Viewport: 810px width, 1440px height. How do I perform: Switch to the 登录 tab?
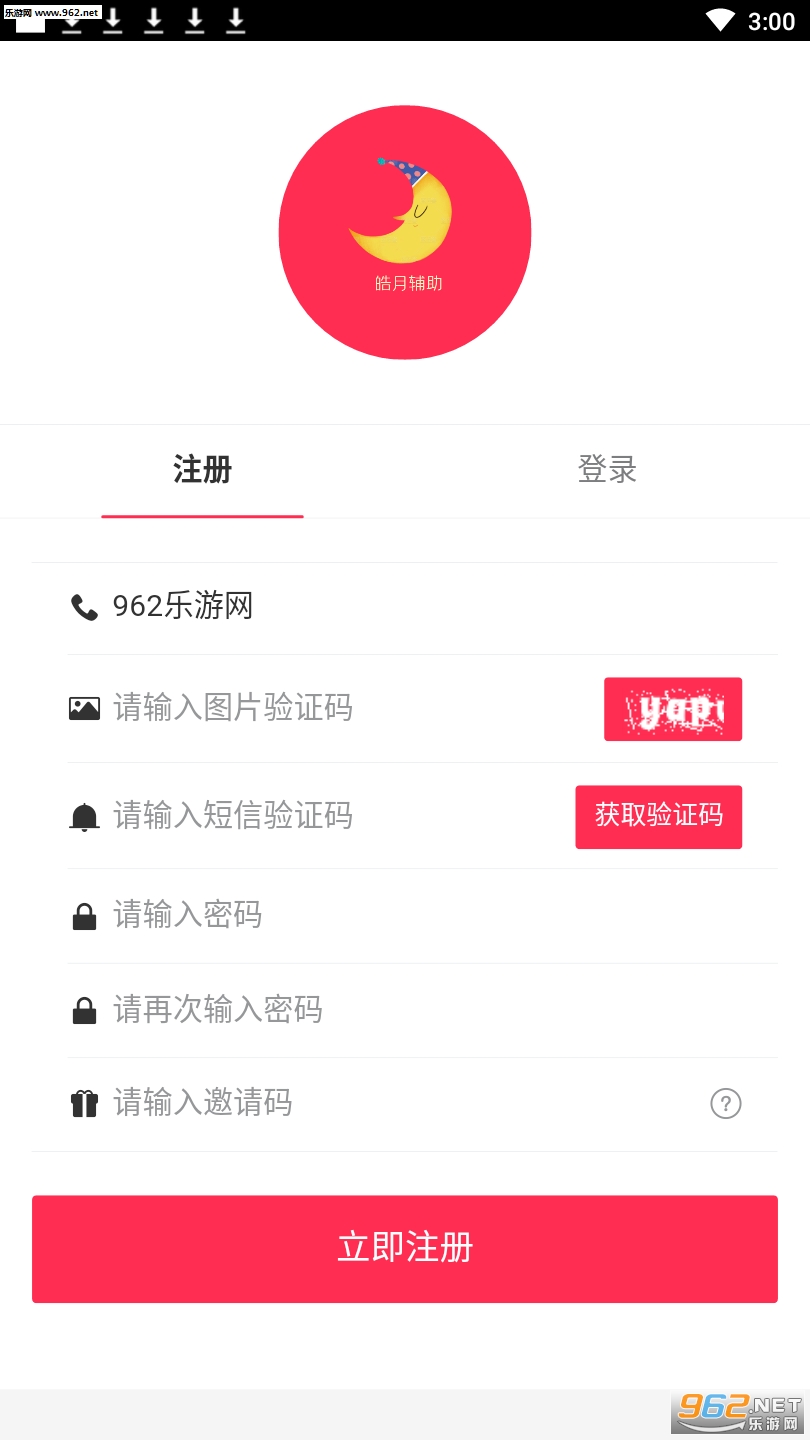pos(607,470)
